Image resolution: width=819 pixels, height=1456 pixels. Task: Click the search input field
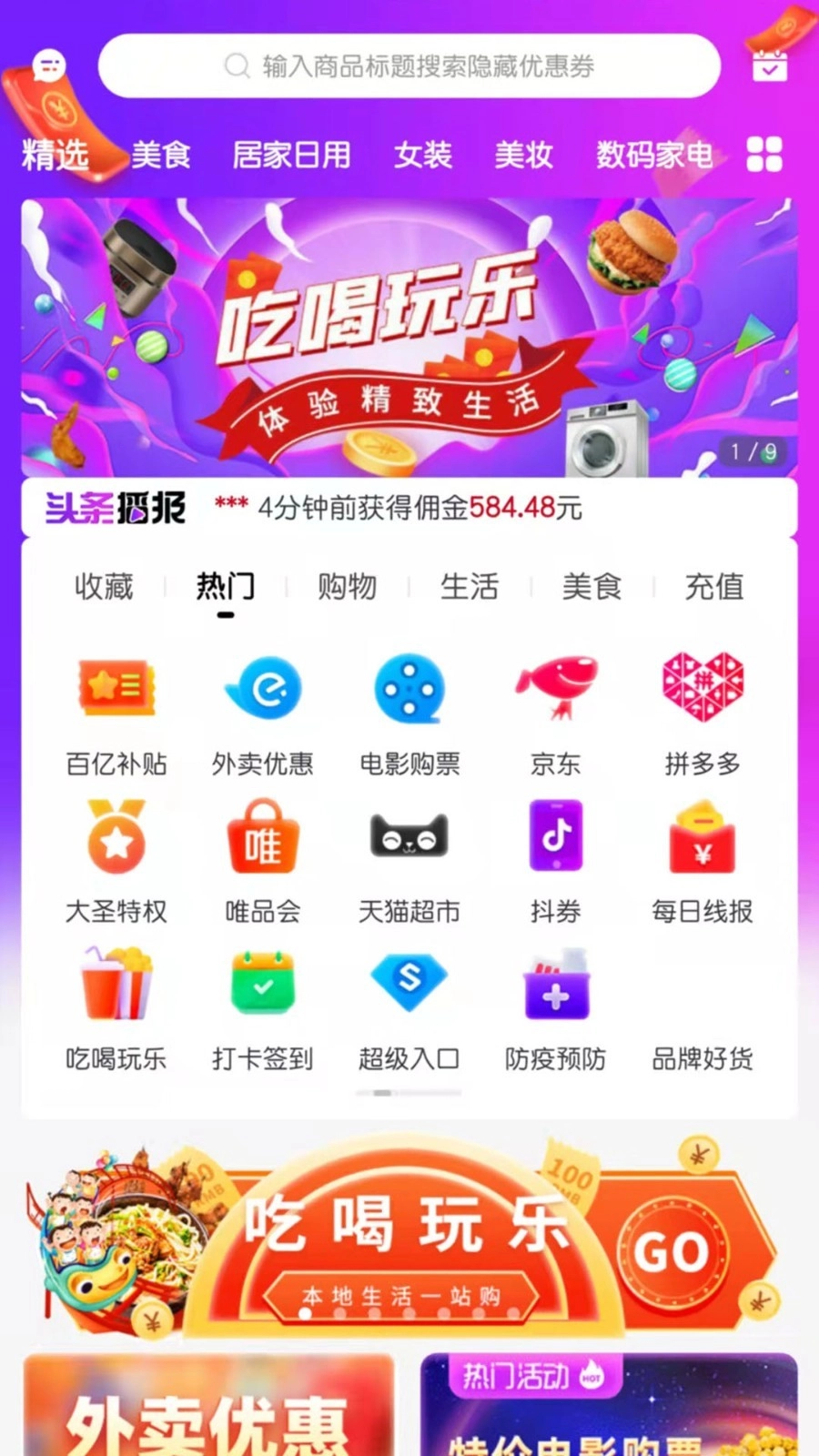click(x=409, y=66)
